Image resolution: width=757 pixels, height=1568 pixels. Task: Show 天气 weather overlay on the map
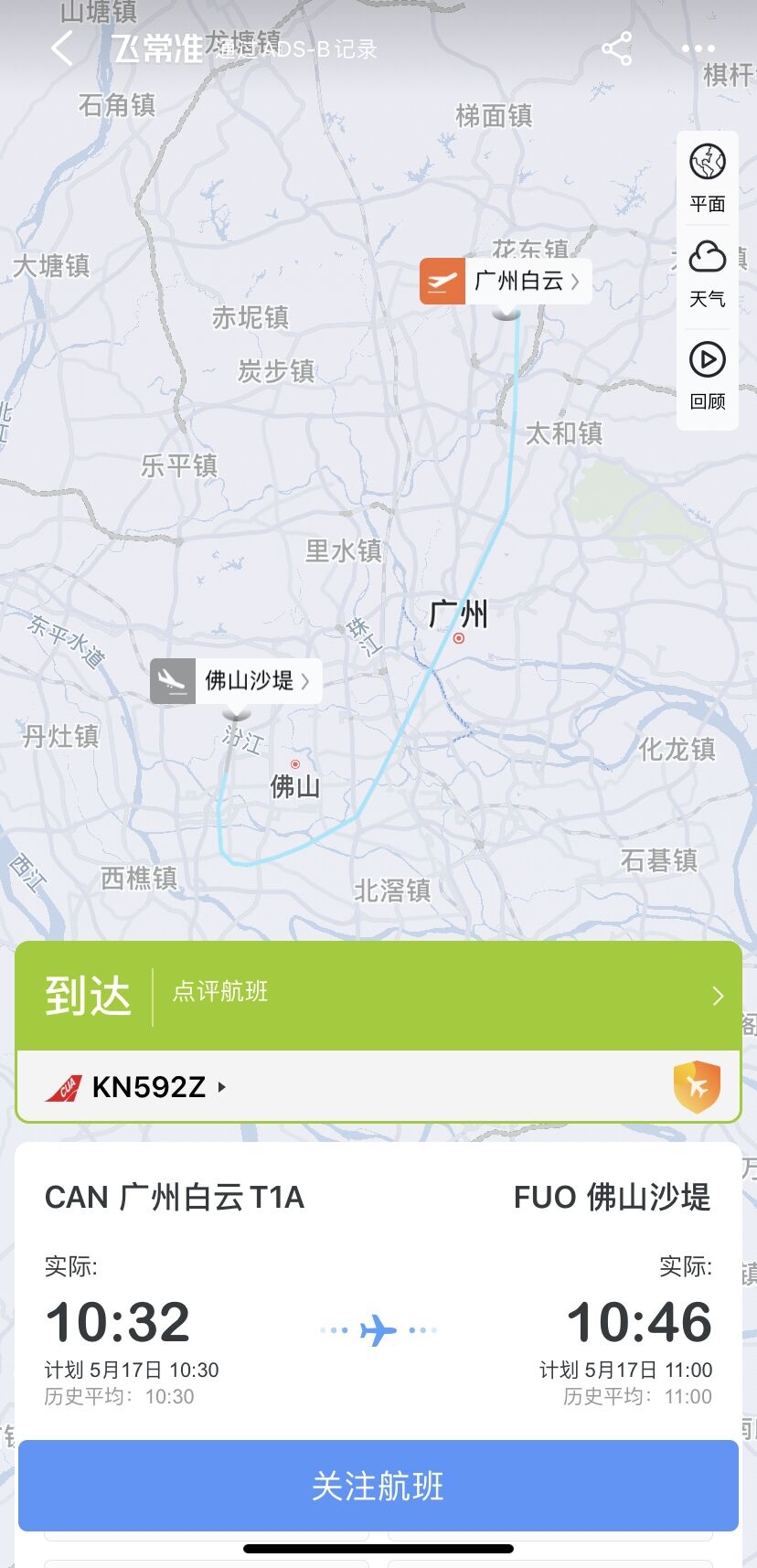coord(708,274)
